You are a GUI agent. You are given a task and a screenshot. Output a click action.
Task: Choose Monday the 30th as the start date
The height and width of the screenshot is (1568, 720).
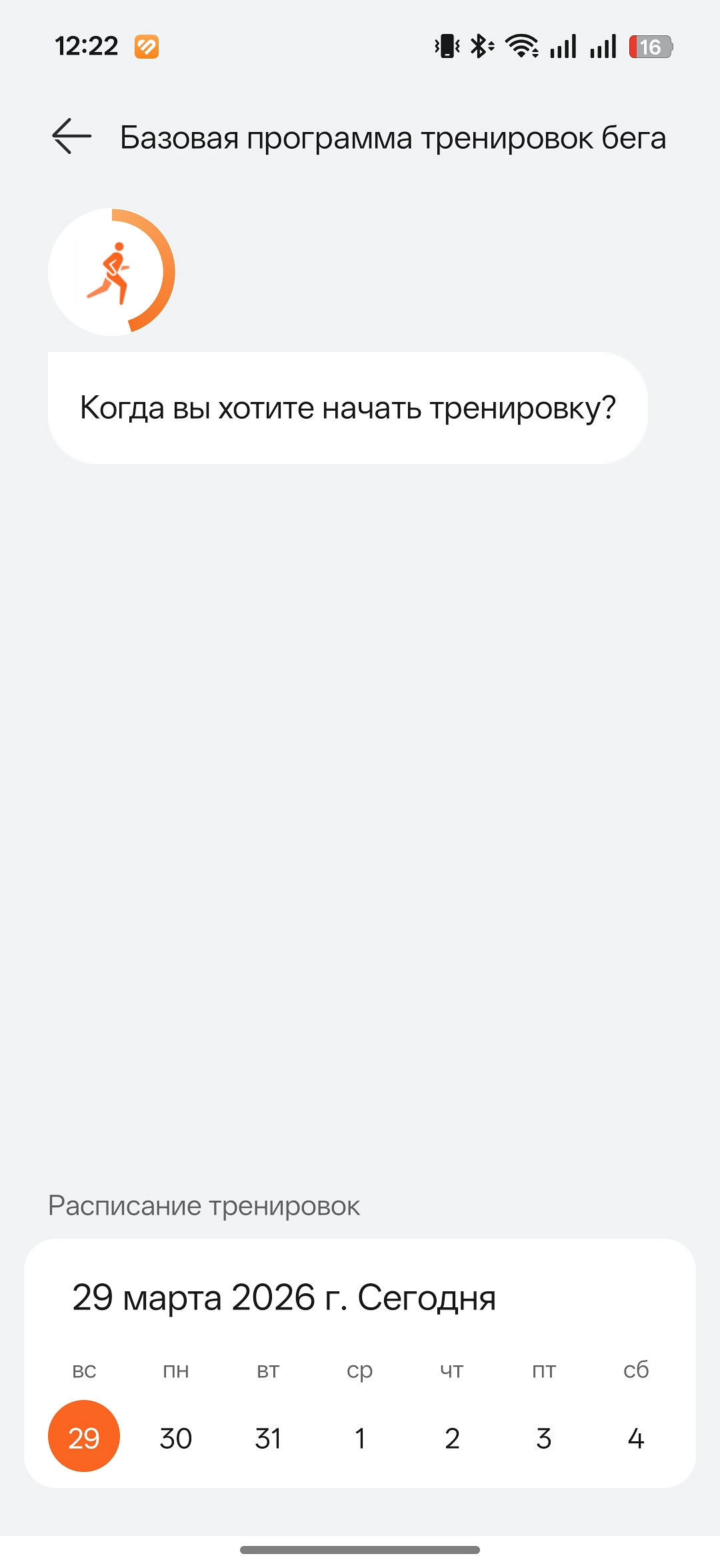[x=176, y=1438]
